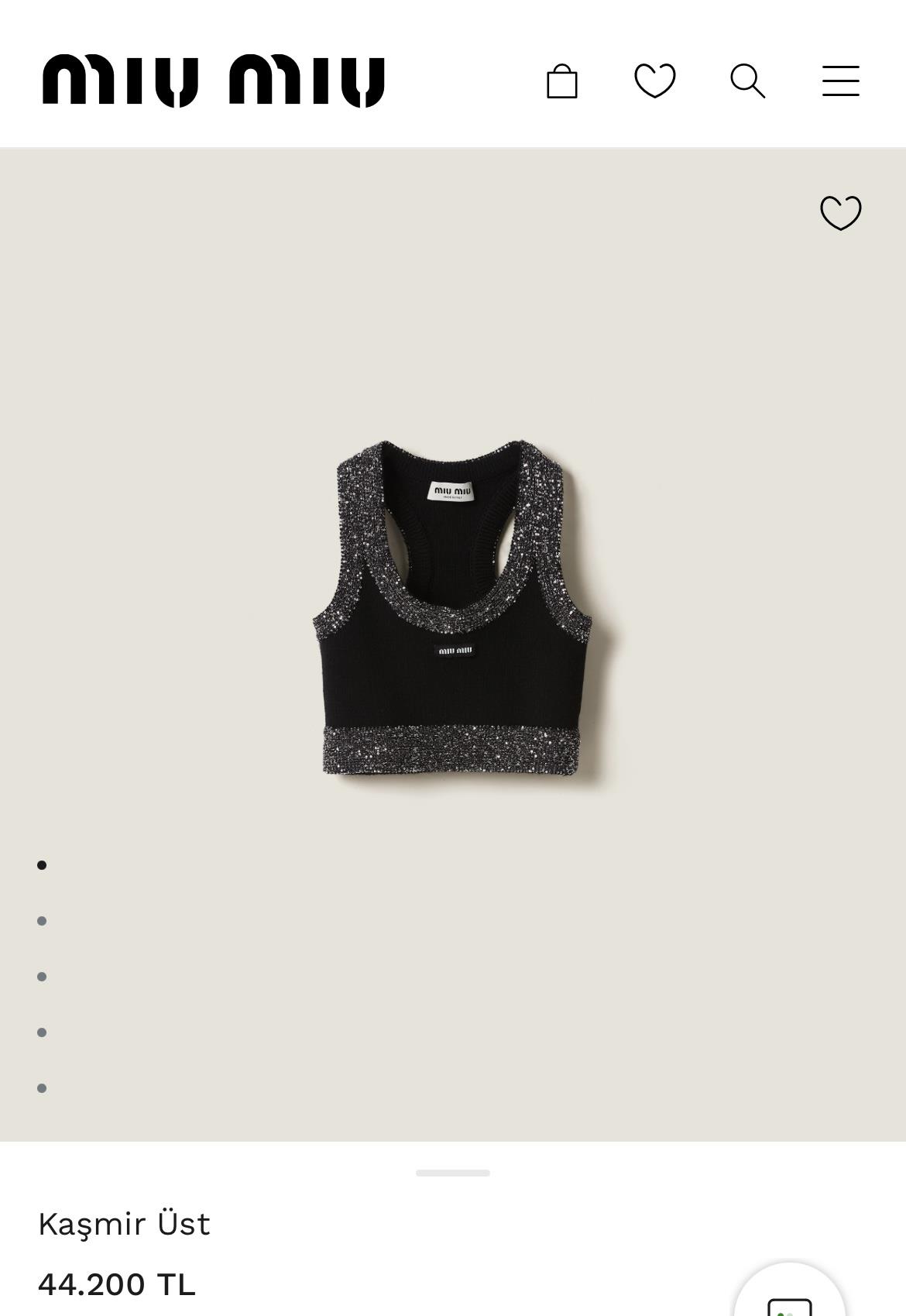Click the heart icon over the product image

pos(843,211)
